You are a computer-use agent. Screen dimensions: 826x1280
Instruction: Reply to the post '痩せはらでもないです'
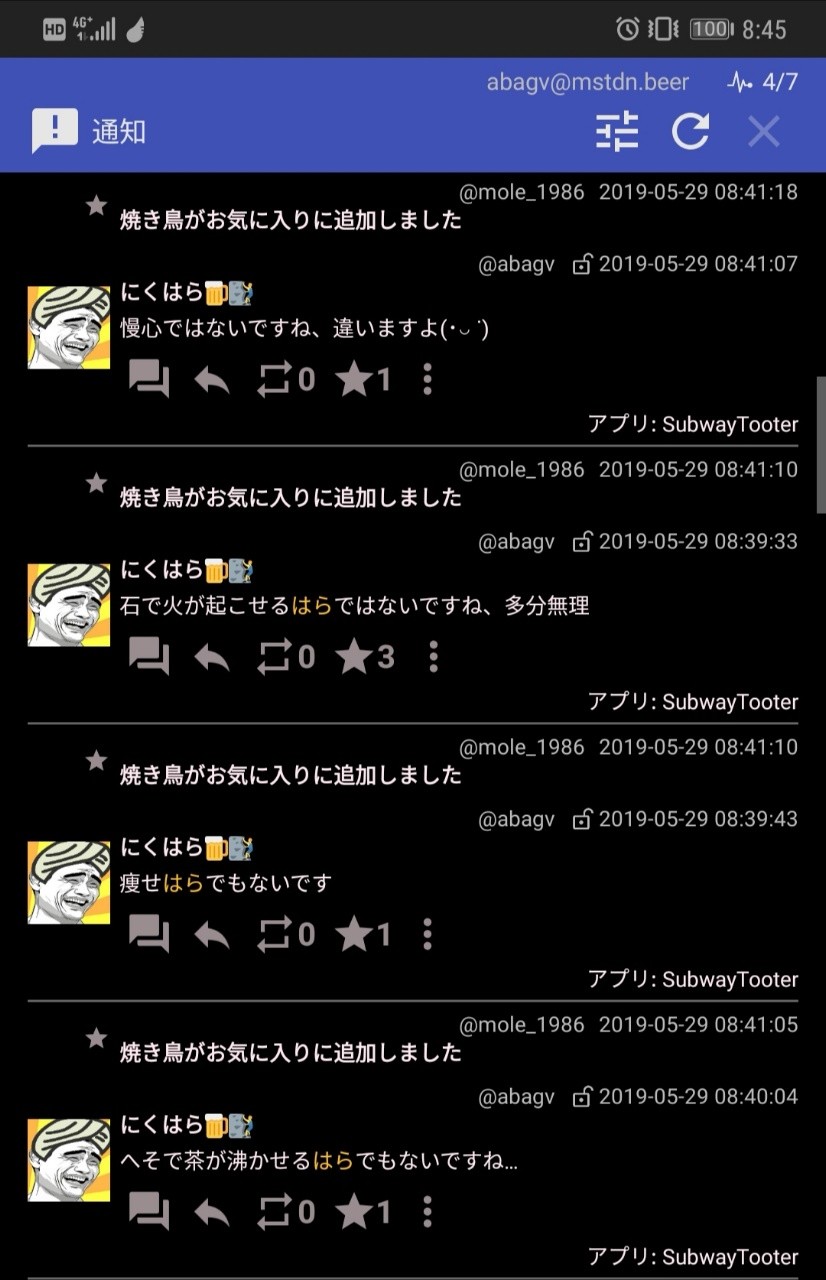click(x=212, y=935)
